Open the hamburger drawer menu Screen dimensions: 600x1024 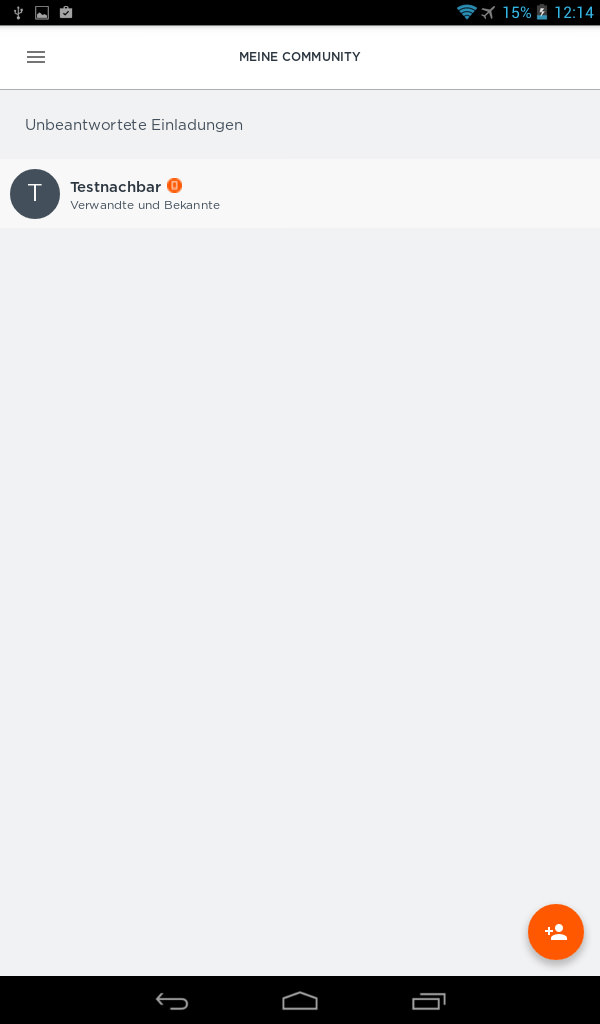36,57
